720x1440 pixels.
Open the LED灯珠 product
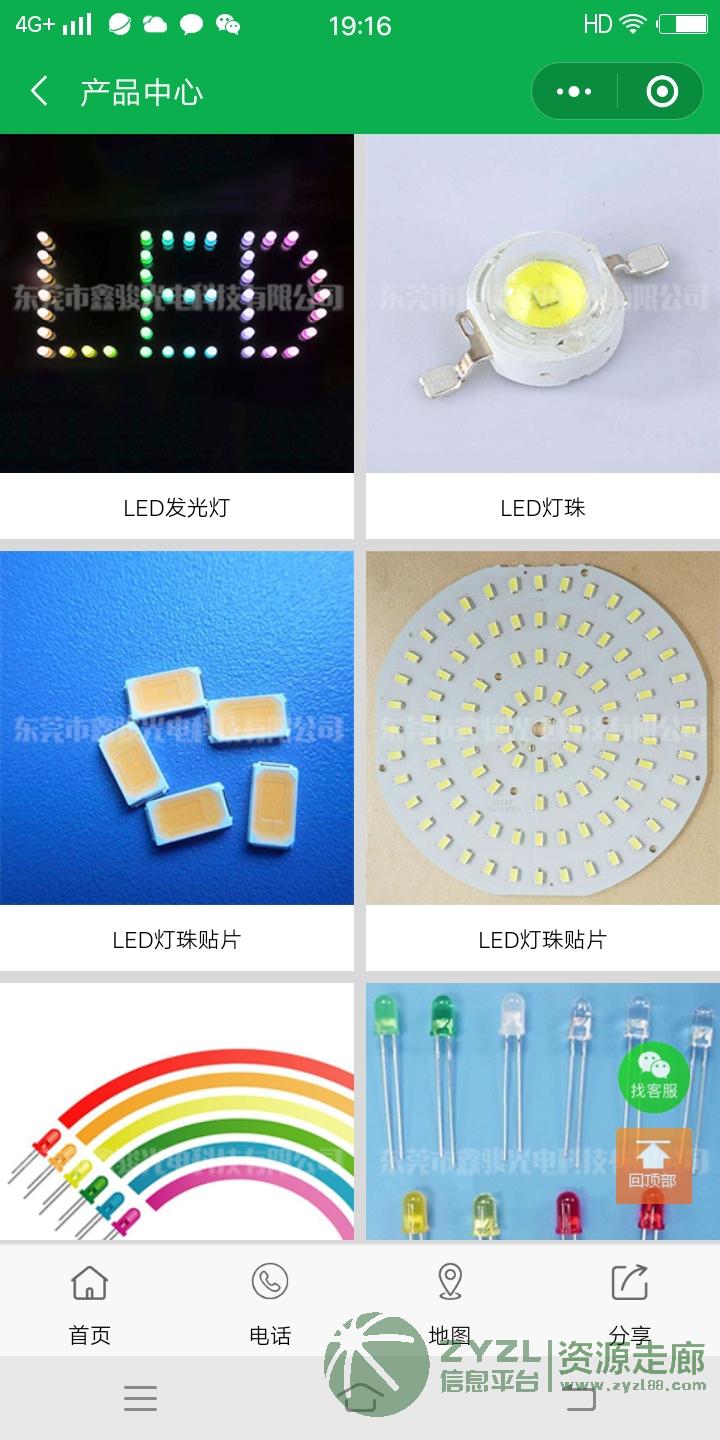click(543, 336)
